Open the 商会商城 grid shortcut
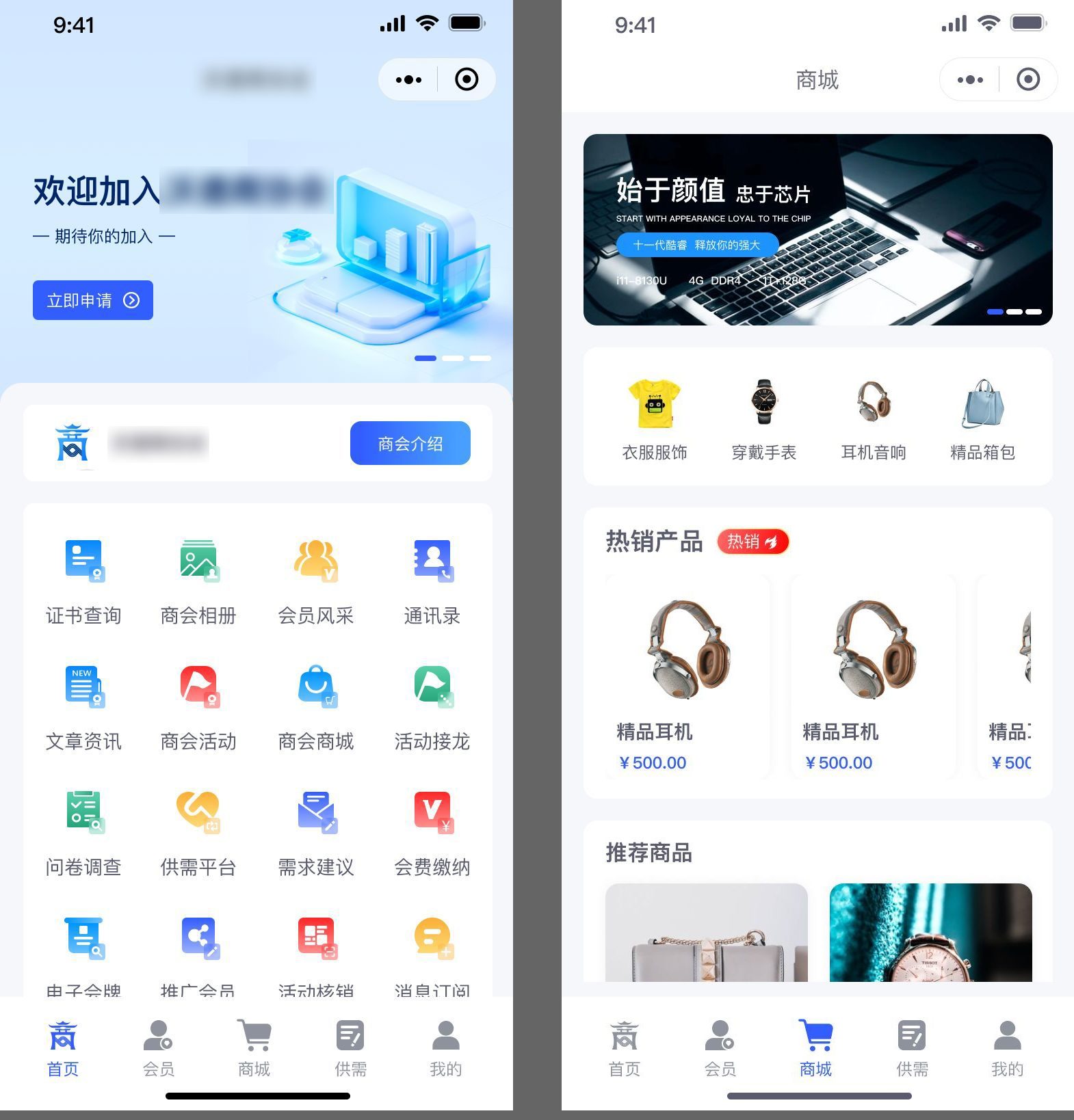1074x1120 pixels. click(x=315, y=707)
